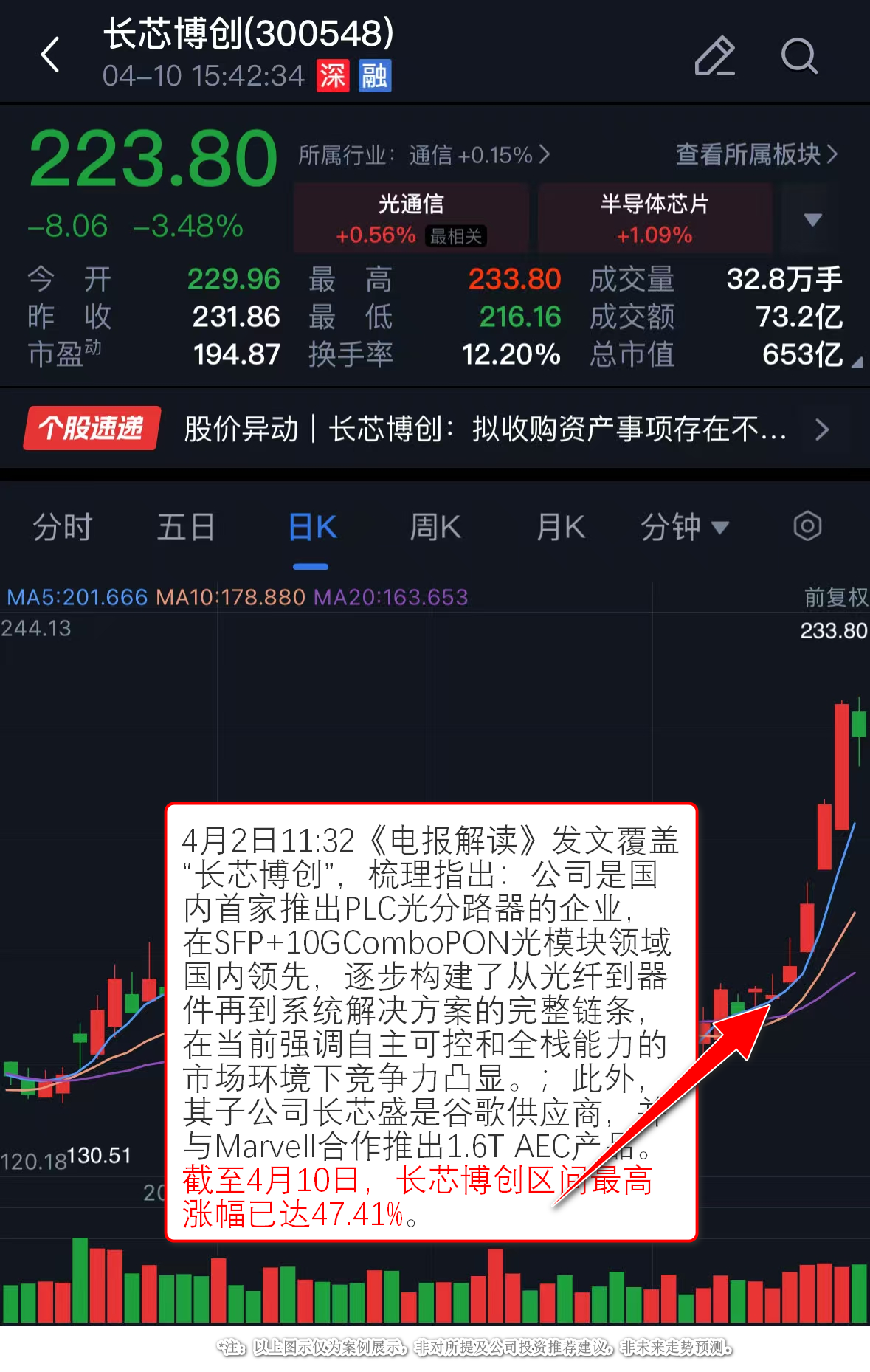Go back from the stock page

(x=50, y=55)
